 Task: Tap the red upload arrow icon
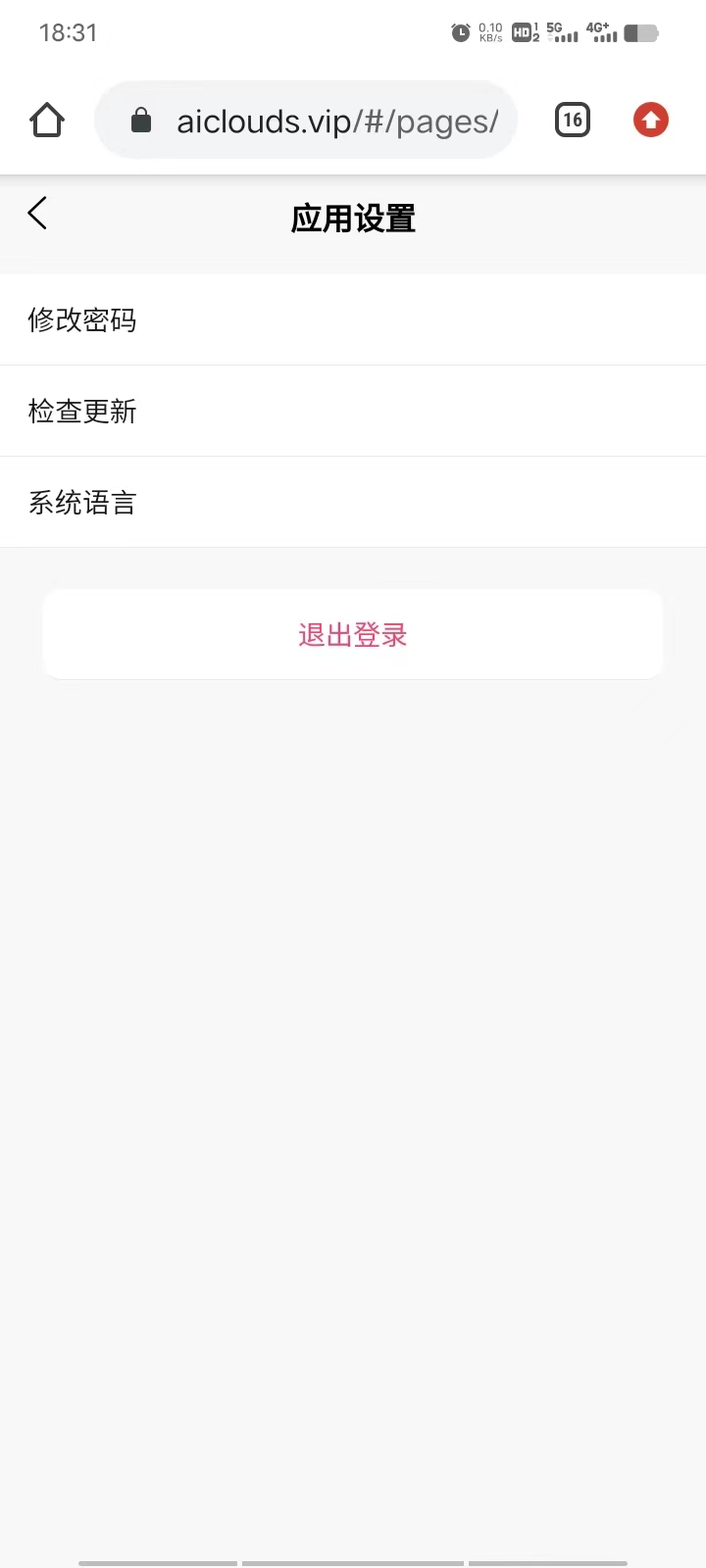(650, 121)
